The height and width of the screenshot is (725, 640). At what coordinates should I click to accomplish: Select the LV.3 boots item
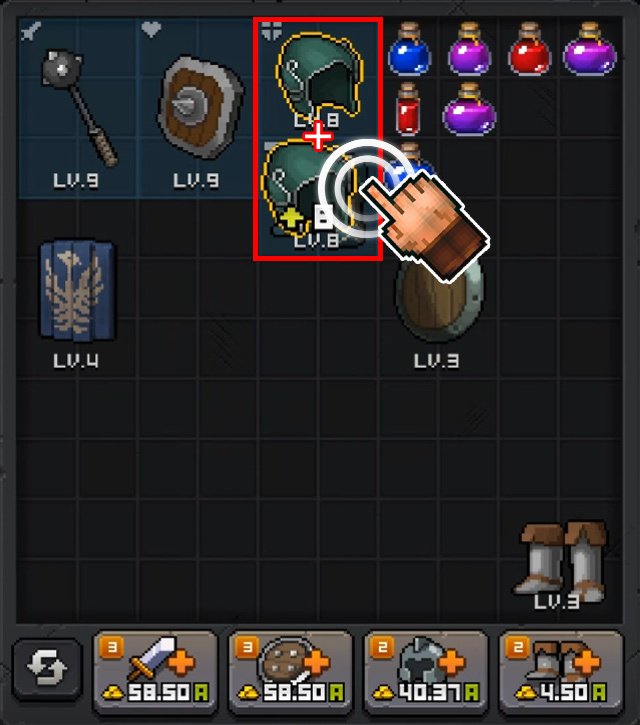pos(556,559)
